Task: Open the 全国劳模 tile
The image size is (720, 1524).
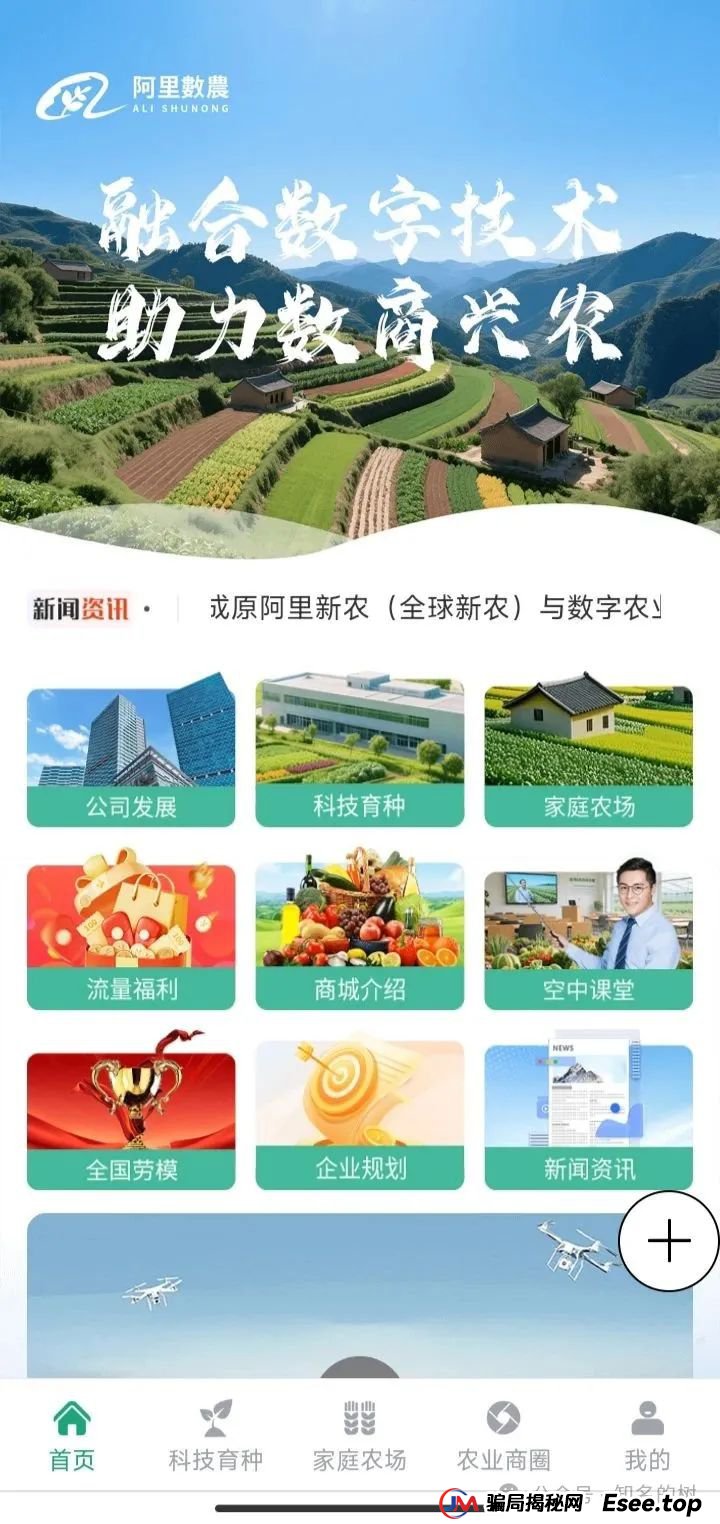Action: (130, 1110)
